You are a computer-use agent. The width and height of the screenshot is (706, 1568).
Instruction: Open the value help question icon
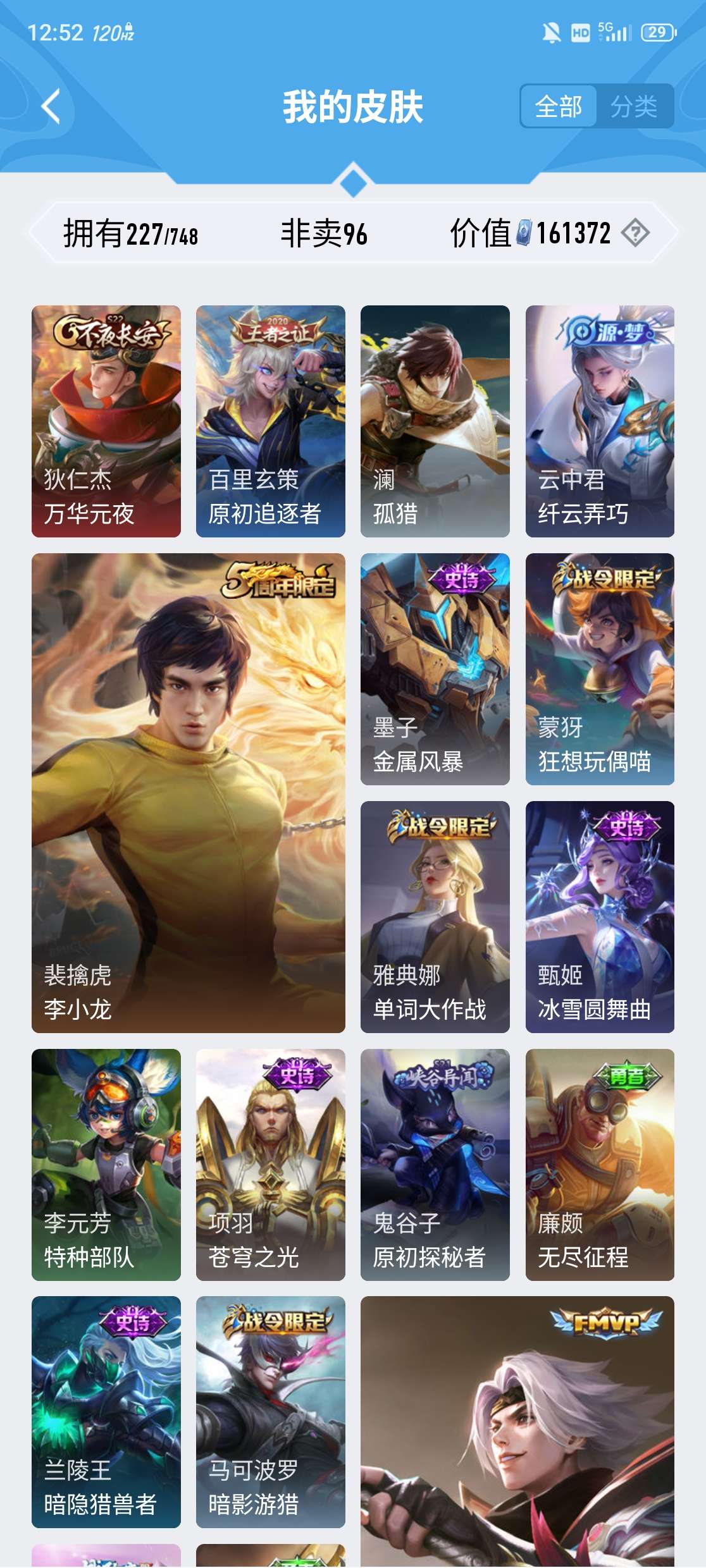tap(635, 233)
